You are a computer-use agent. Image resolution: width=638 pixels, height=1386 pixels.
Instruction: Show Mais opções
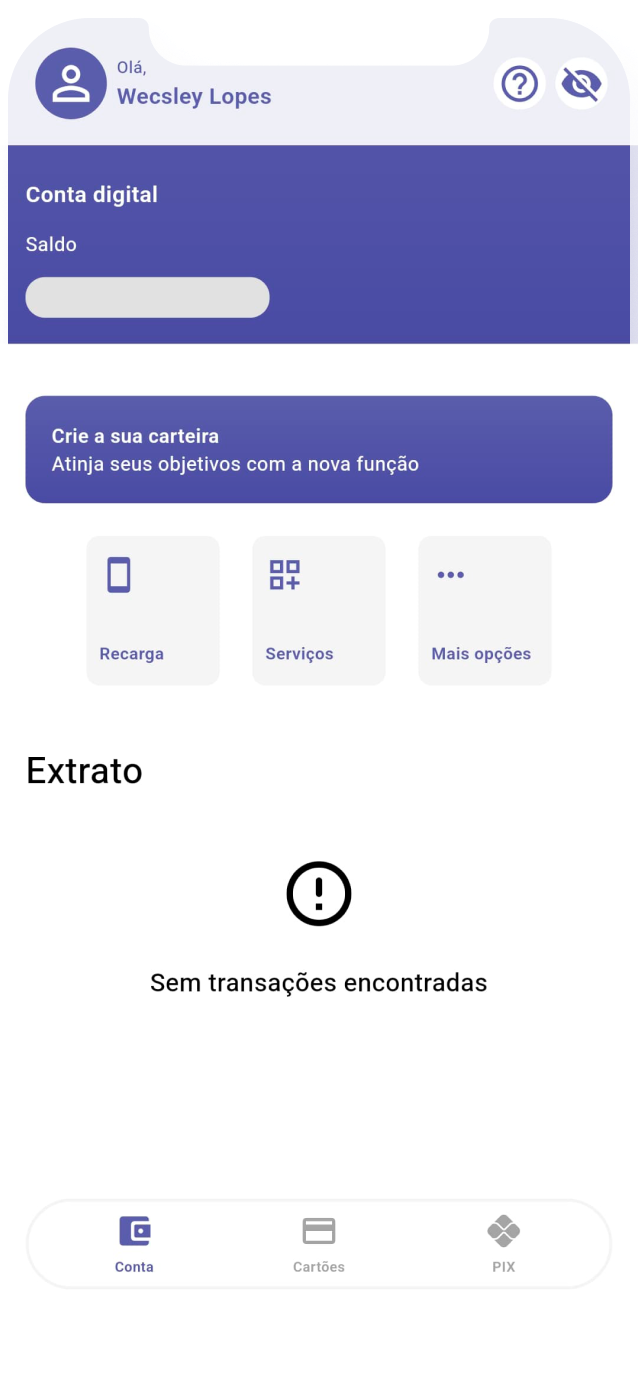click(484, 610)
